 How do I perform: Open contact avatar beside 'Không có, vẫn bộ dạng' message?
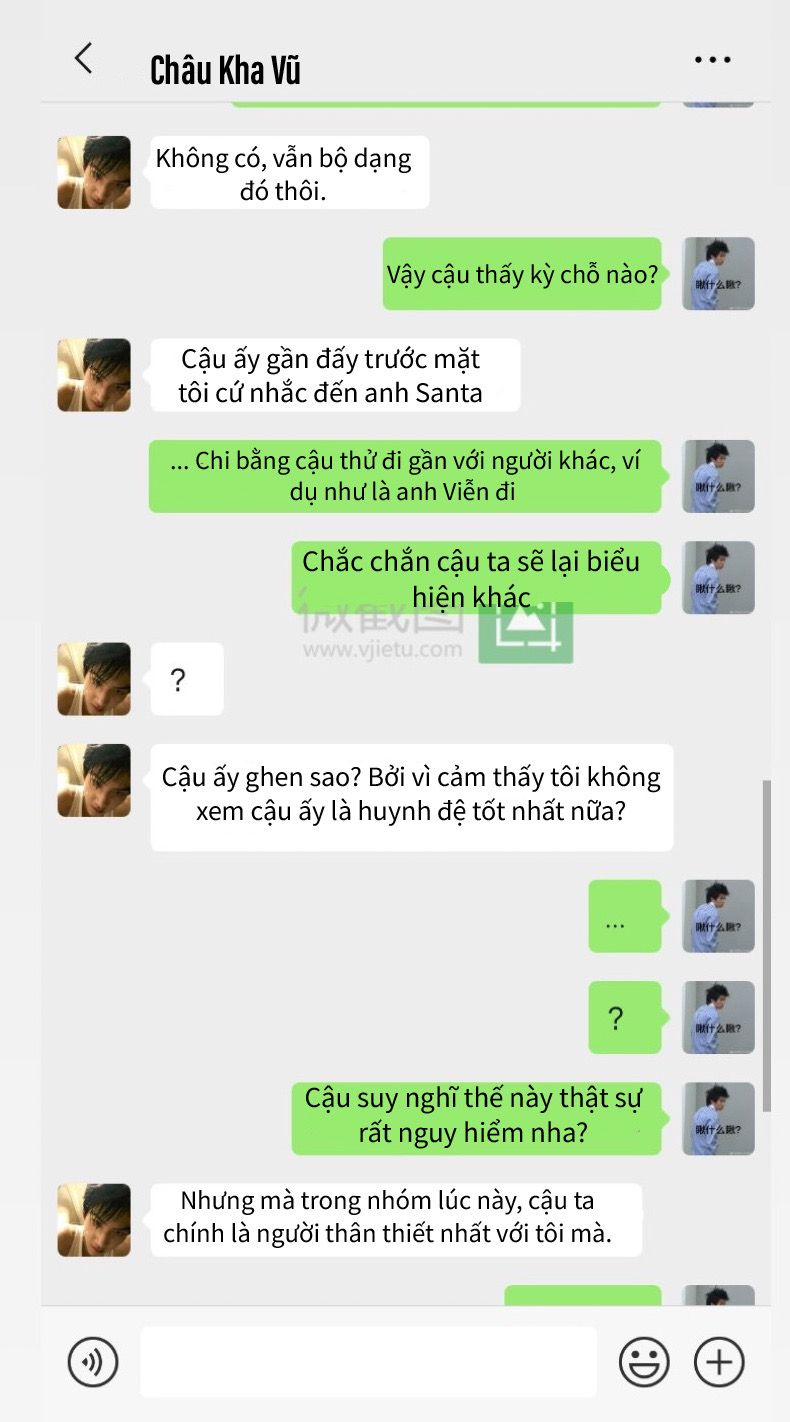click(x=94, y=172)
